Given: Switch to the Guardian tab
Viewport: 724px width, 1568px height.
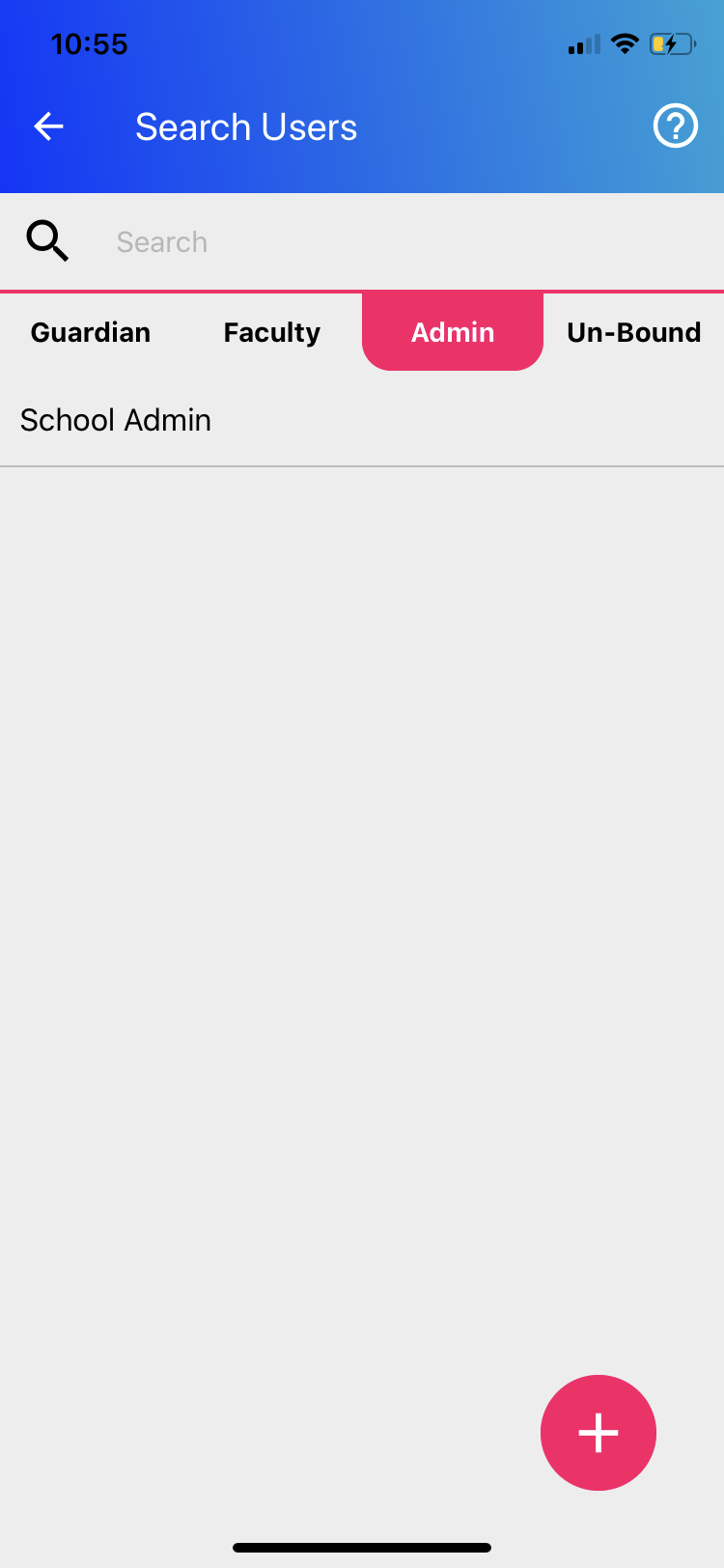Looking at the screenshot, I should point(91,332).
